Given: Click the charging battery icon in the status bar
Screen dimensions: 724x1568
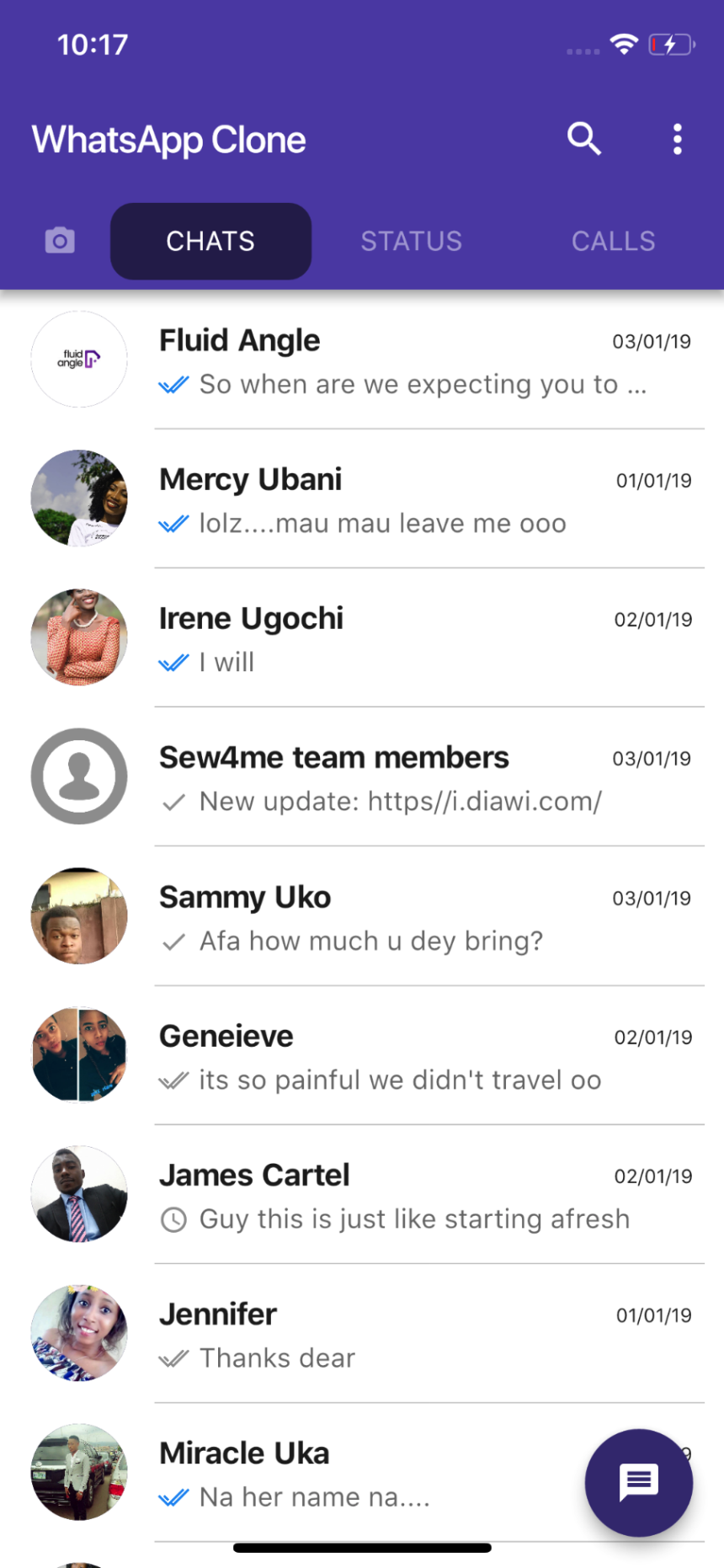Looking at the screenshot, I should (669, 44).
